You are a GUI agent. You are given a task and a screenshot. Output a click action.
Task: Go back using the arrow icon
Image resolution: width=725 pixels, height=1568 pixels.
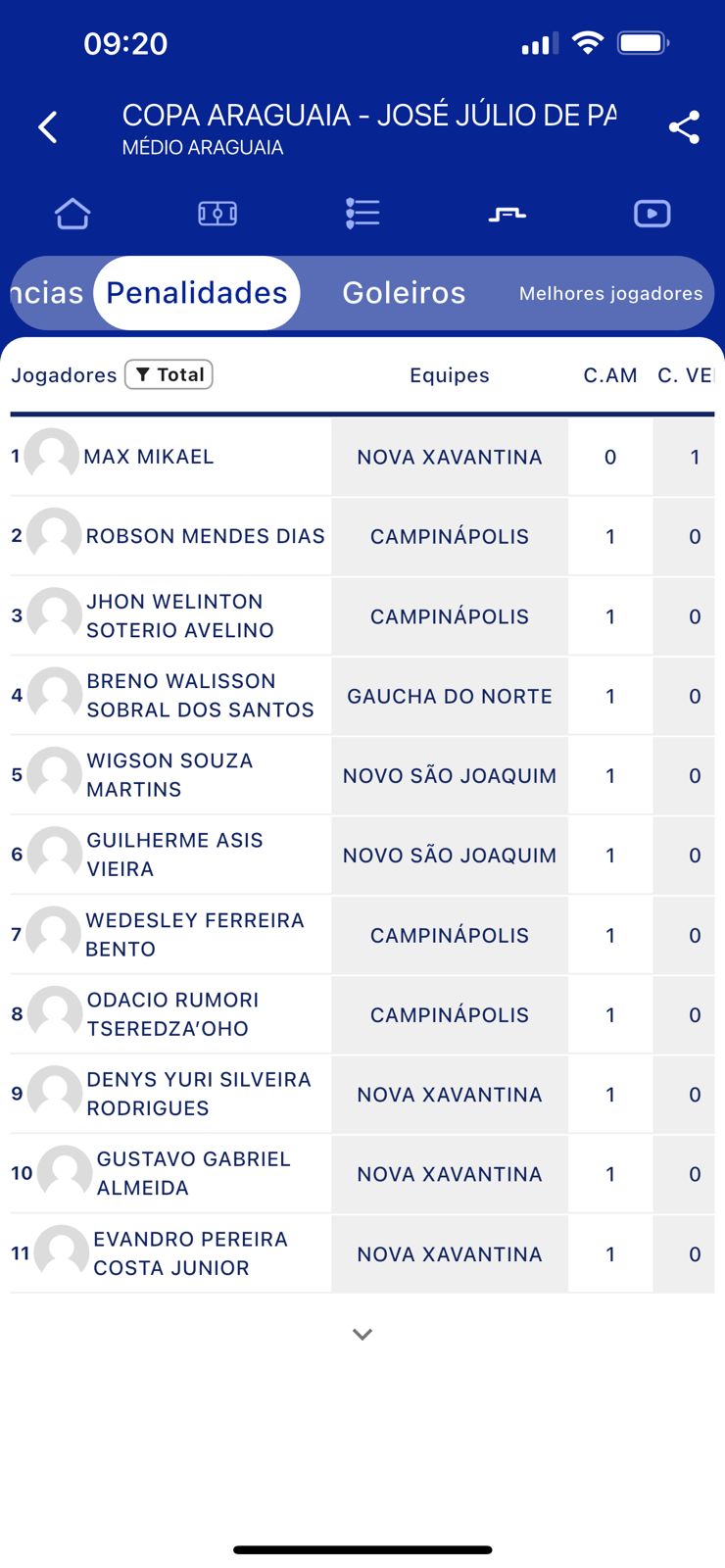tap(48, 127)
